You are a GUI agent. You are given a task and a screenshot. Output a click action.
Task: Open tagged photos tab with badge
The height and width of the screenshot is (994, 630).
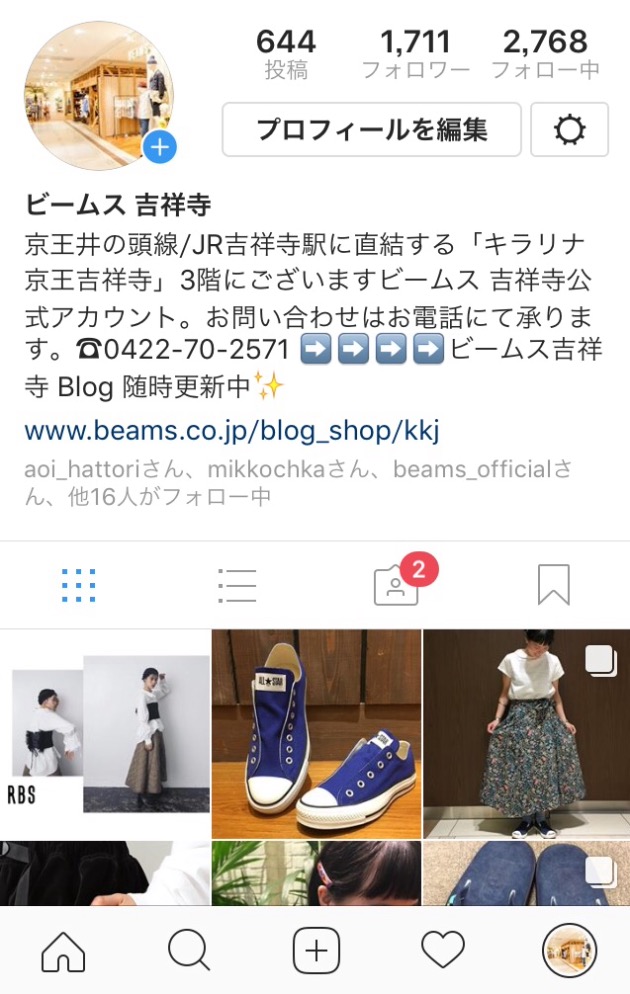[396, 585]
